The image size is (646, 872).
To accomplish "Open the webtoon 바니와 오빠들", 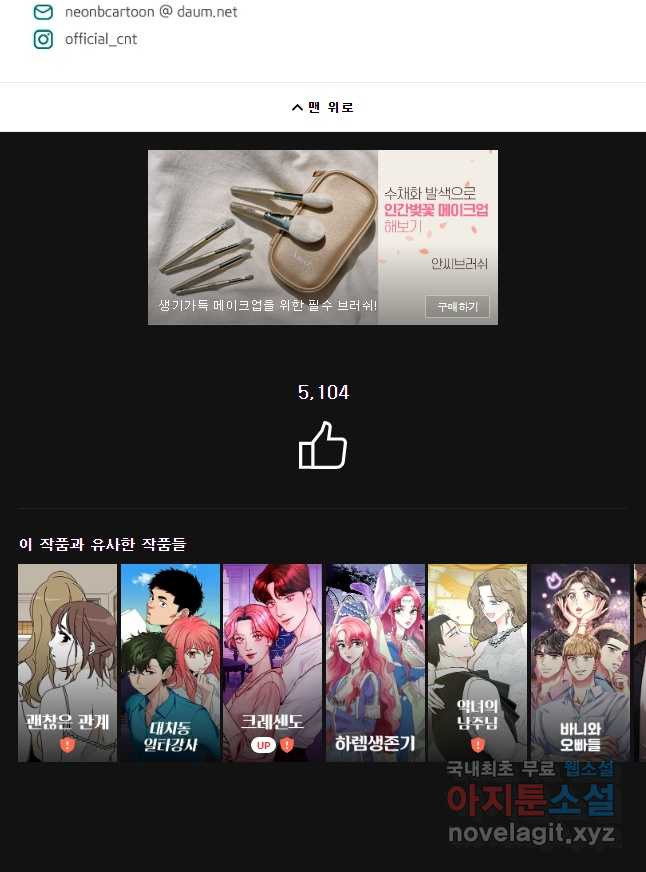I will pyautogui.click(x=580, y=663).
